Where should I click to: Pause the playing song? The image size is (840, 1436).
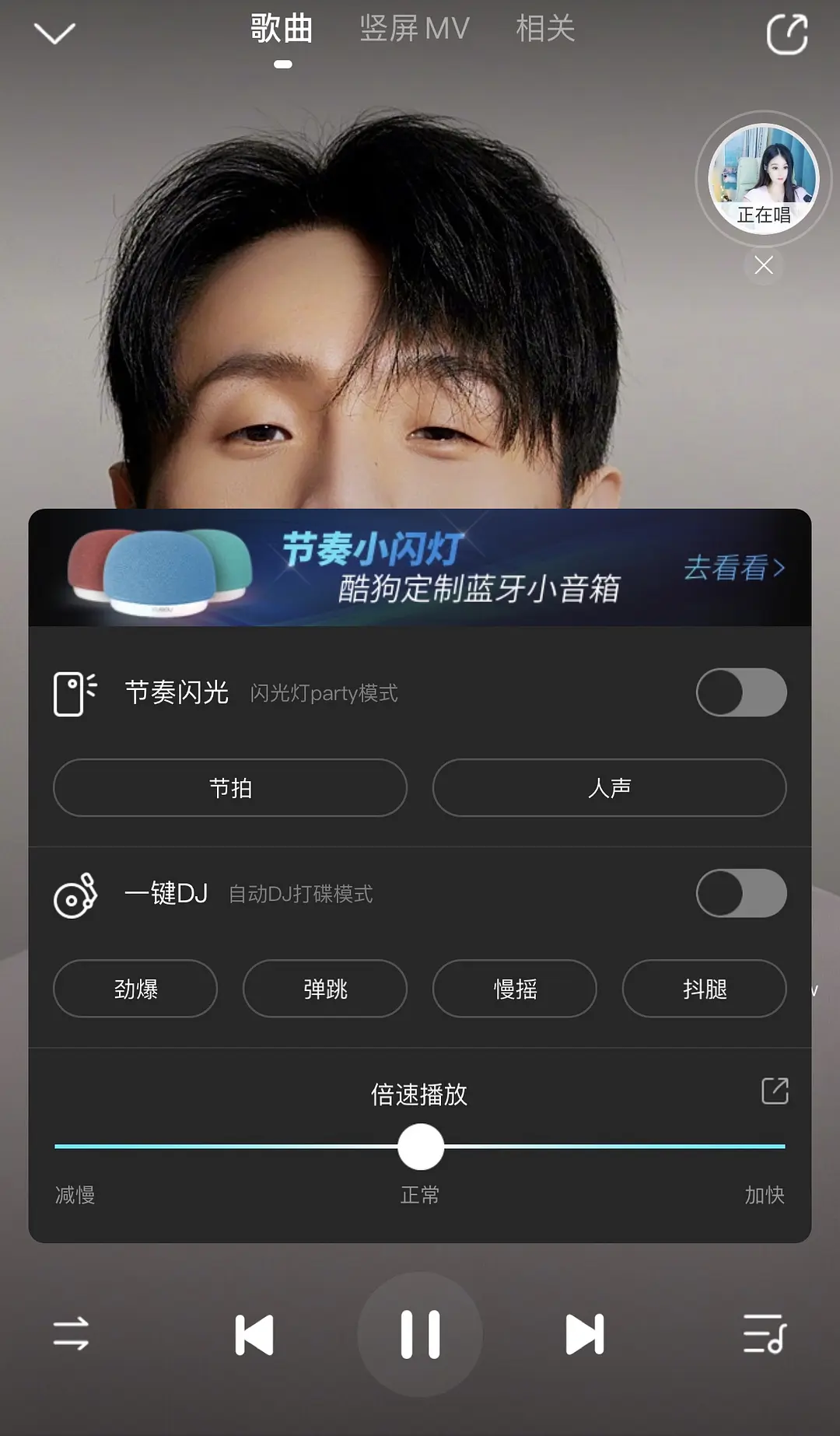point(420,1335)
